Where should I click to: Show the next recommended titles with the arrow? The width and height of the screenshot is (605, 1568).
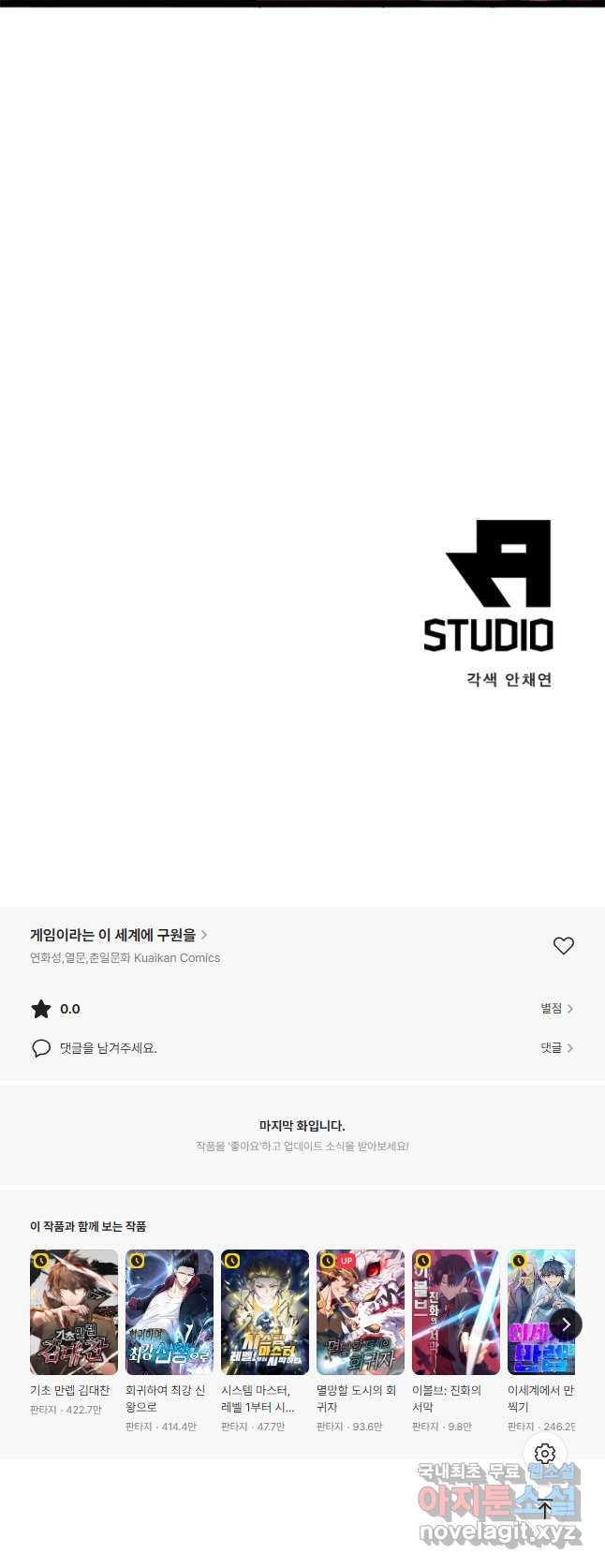click(565, 1324)
